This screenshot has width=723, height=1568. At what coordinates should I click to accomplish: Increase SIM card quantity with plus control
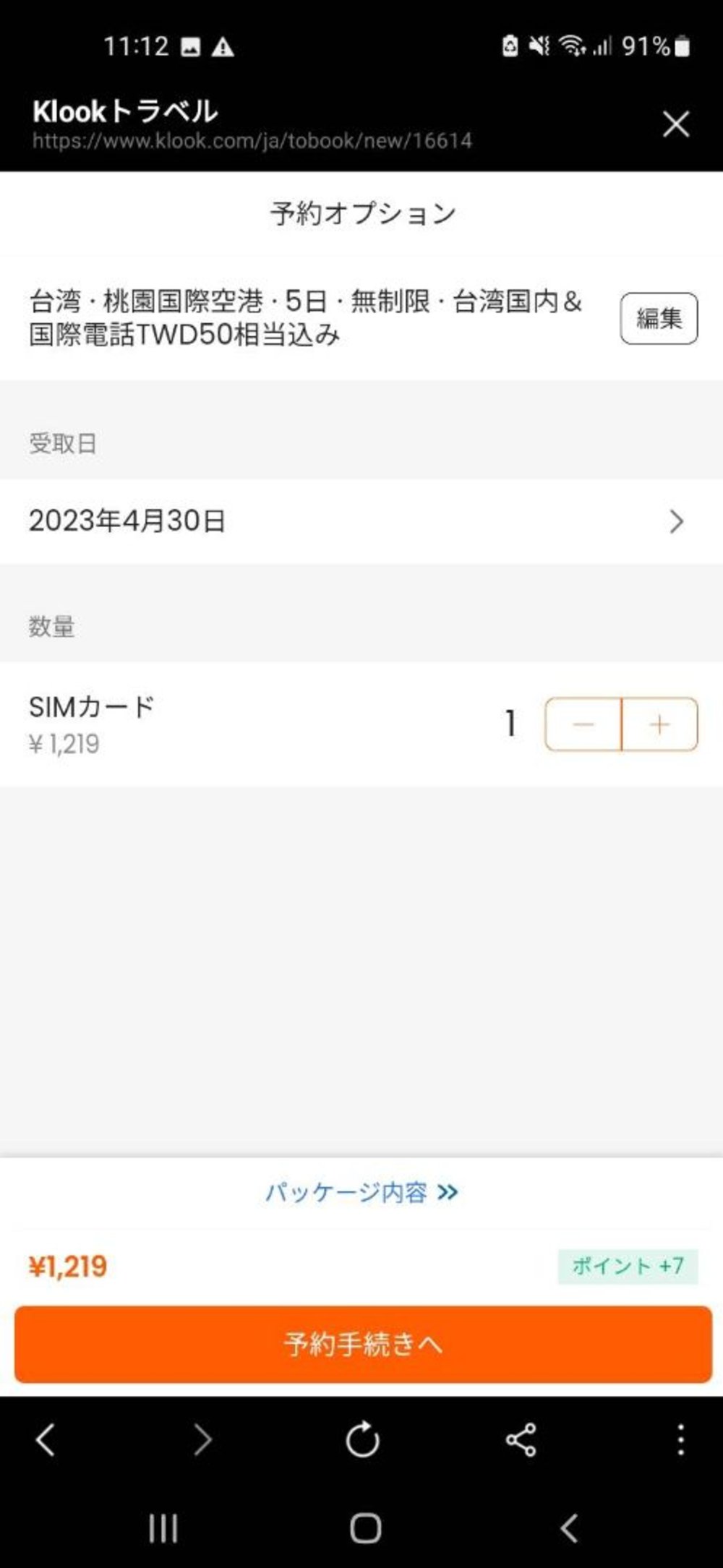coord(659,724)
